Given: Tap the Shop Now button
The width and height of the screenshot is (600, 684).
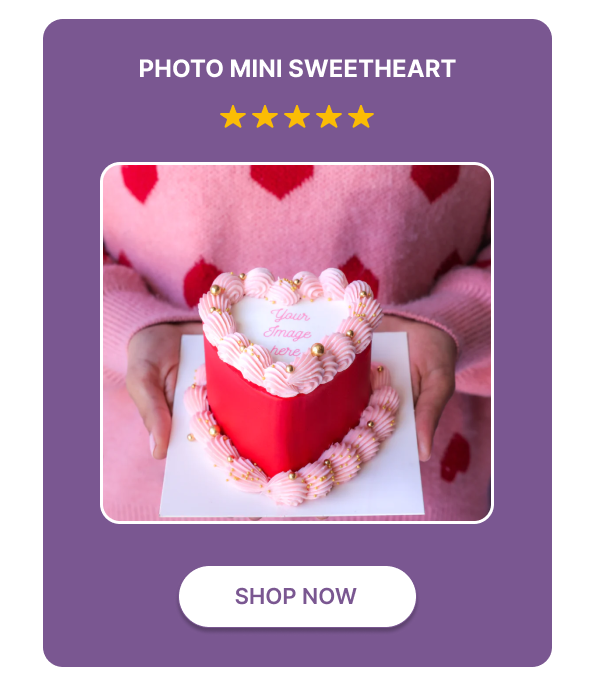Looking at the screenshot, I should pos(297,597).
